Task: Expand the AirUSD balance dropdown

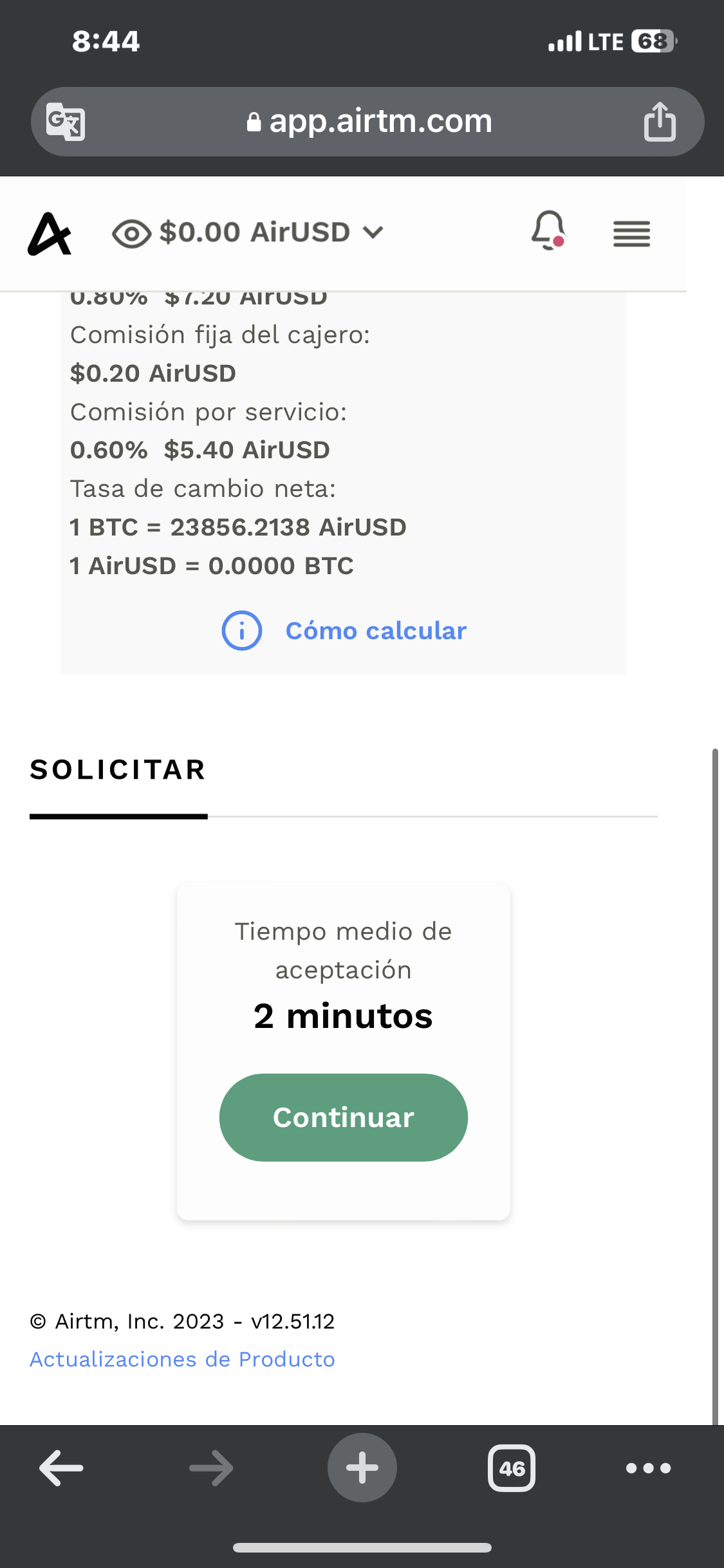Action: click(x=373, y=232)
